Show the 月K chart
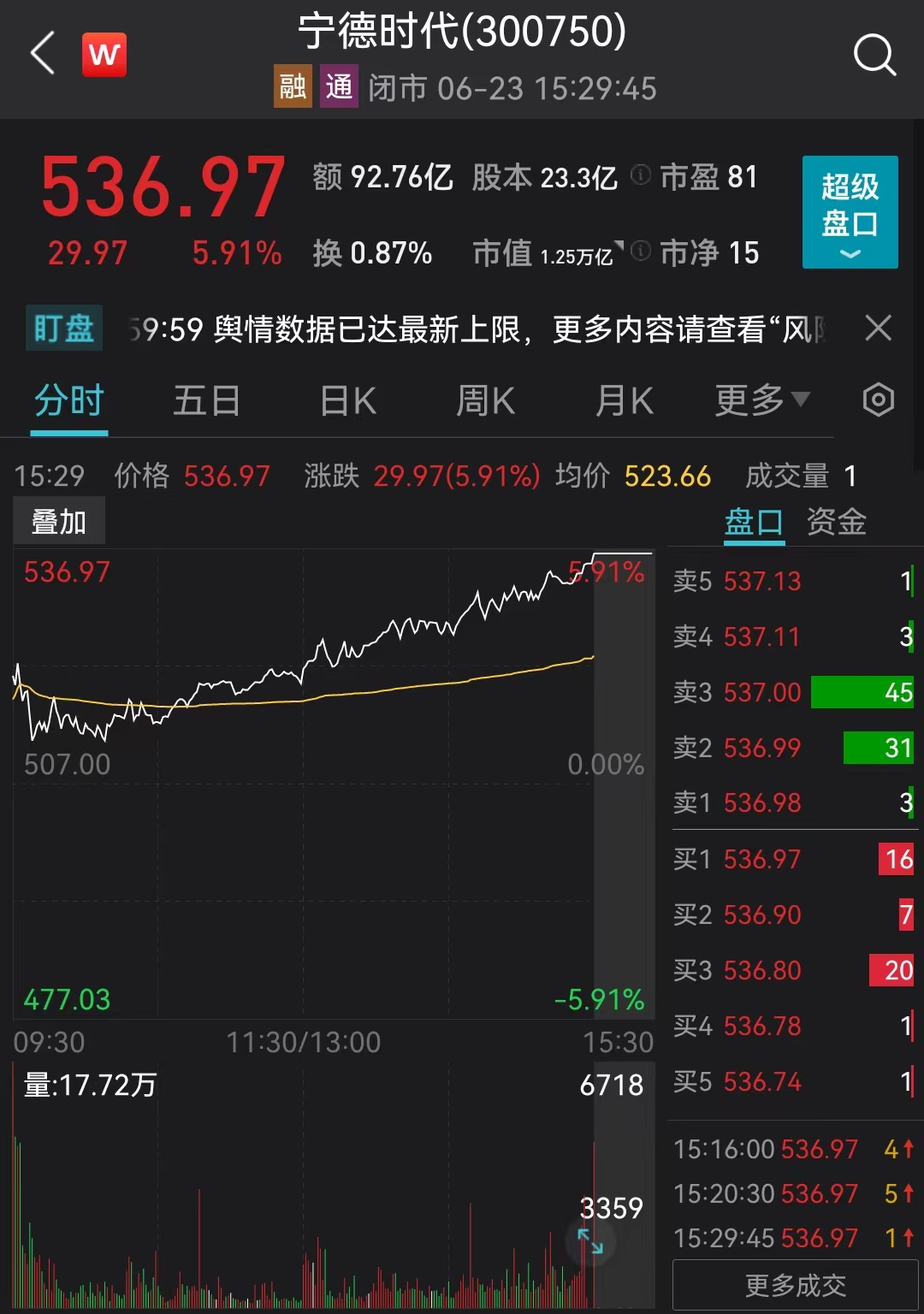Image resolution: width=924 pixels, height=1314 pixels. (x=624, y=400)
